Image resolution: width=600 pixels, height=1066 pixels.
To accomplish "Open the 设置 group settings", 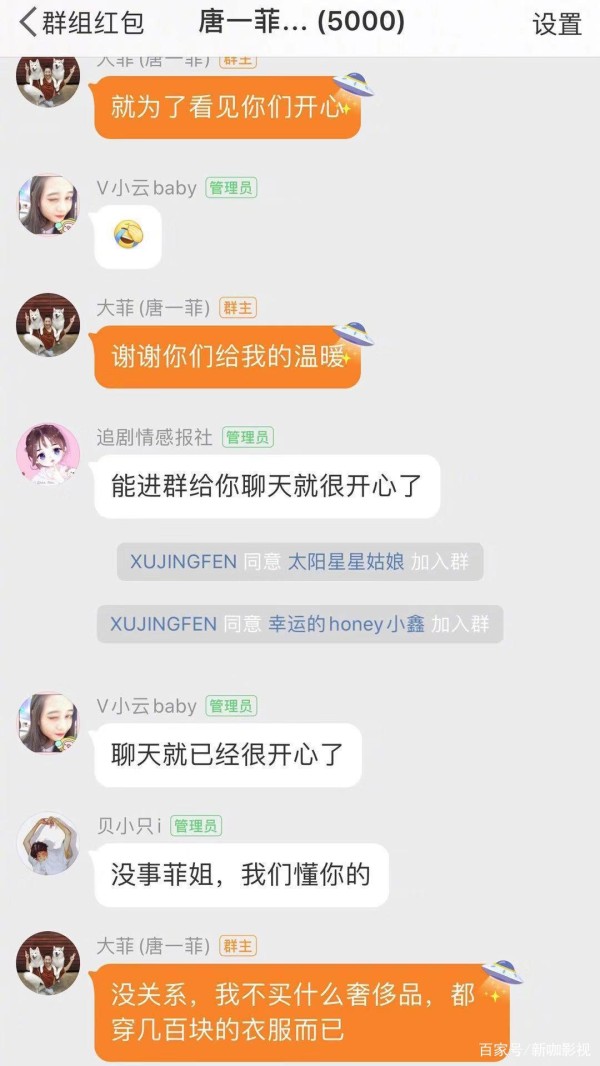I will 557,24.
